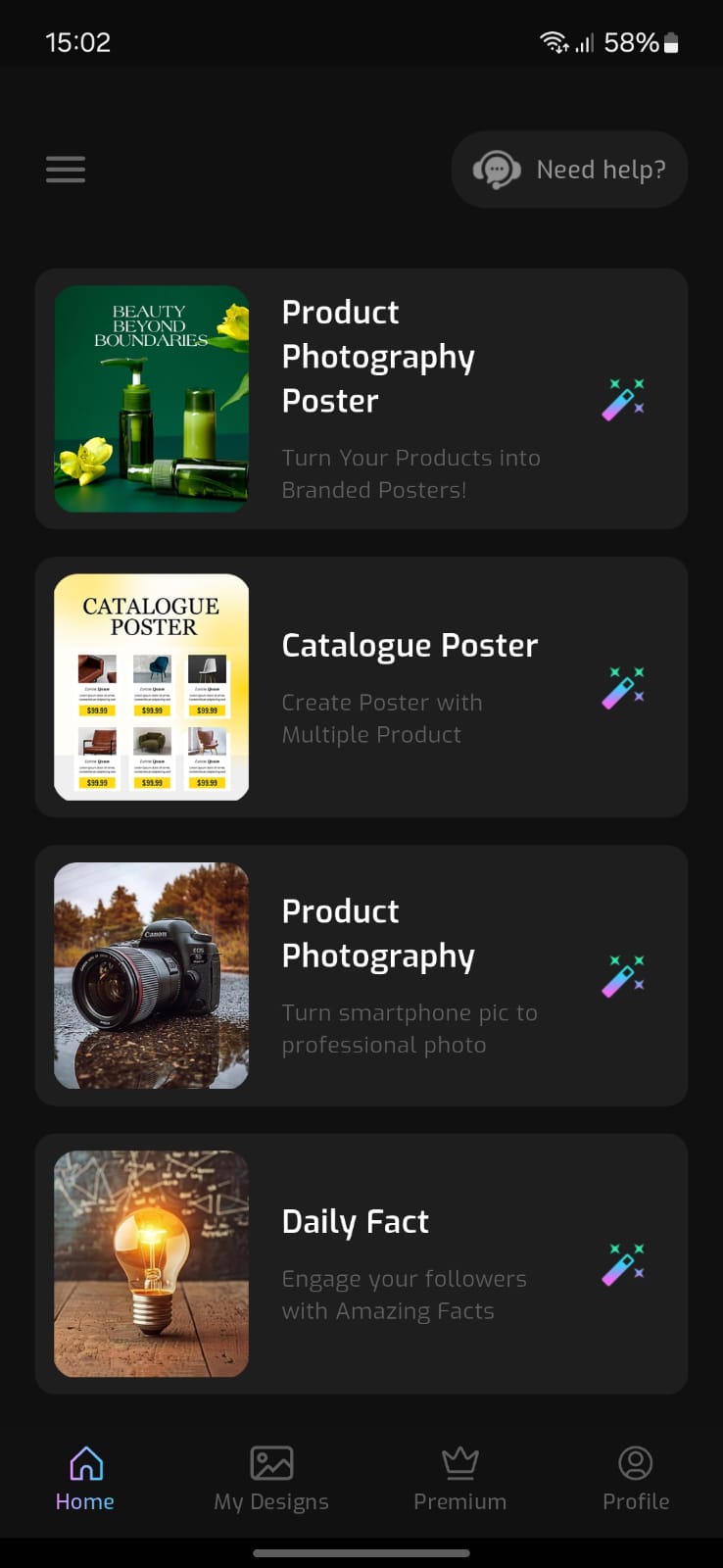Select the Home tab
The width and height of the screenshot is (723, 1568).
(85, 1478)
